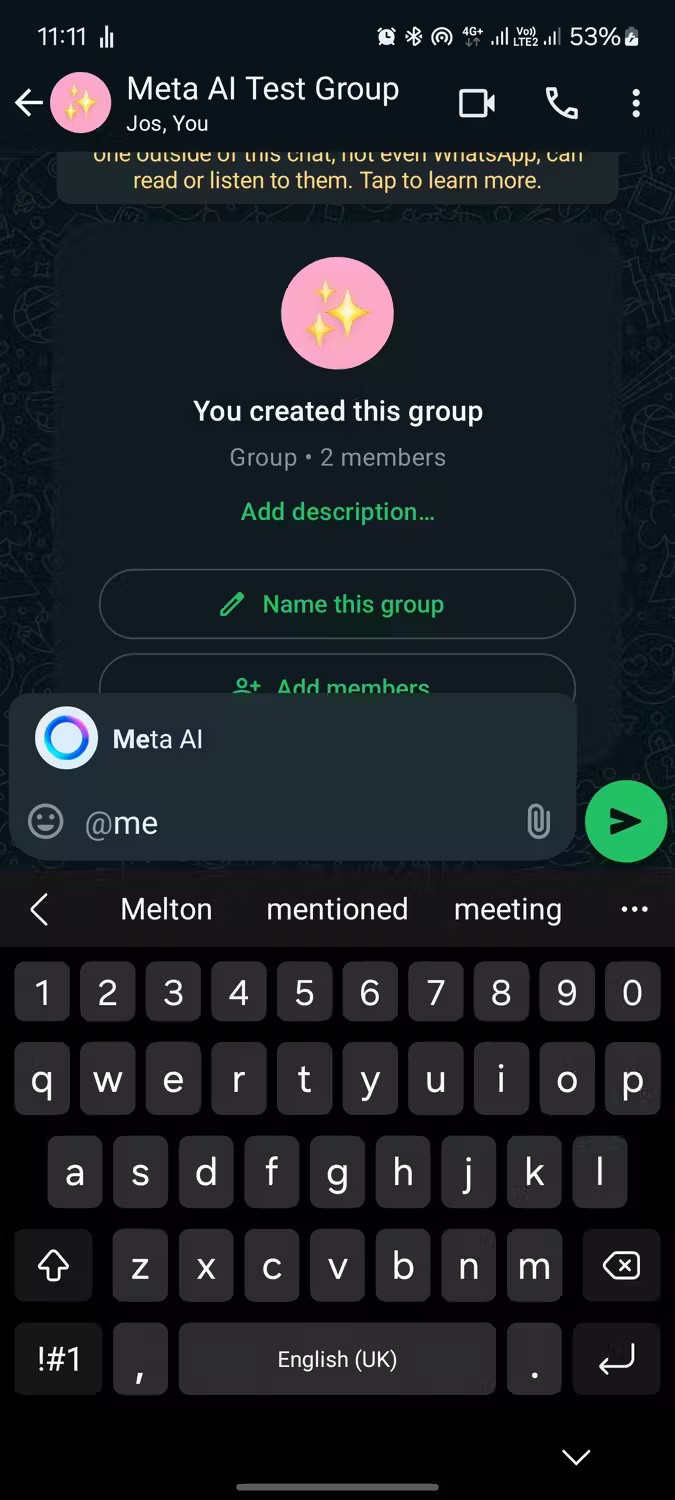Collapse the keyboard suggestion toolbar arrow
This screenshot has width=675, height=1500.
pos(39,909)
